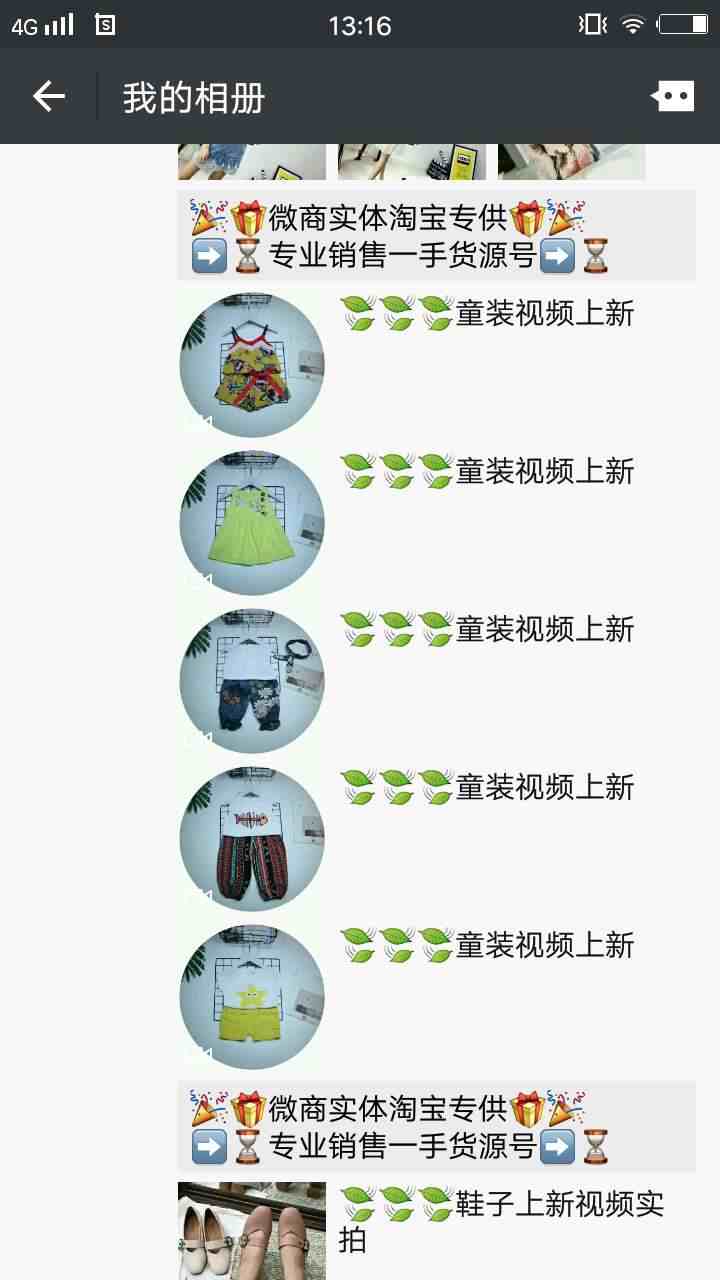Open the messages icon in the header
Image resolution: width=720 pixels, height=1280 pixels.
(x=672, y=97)
